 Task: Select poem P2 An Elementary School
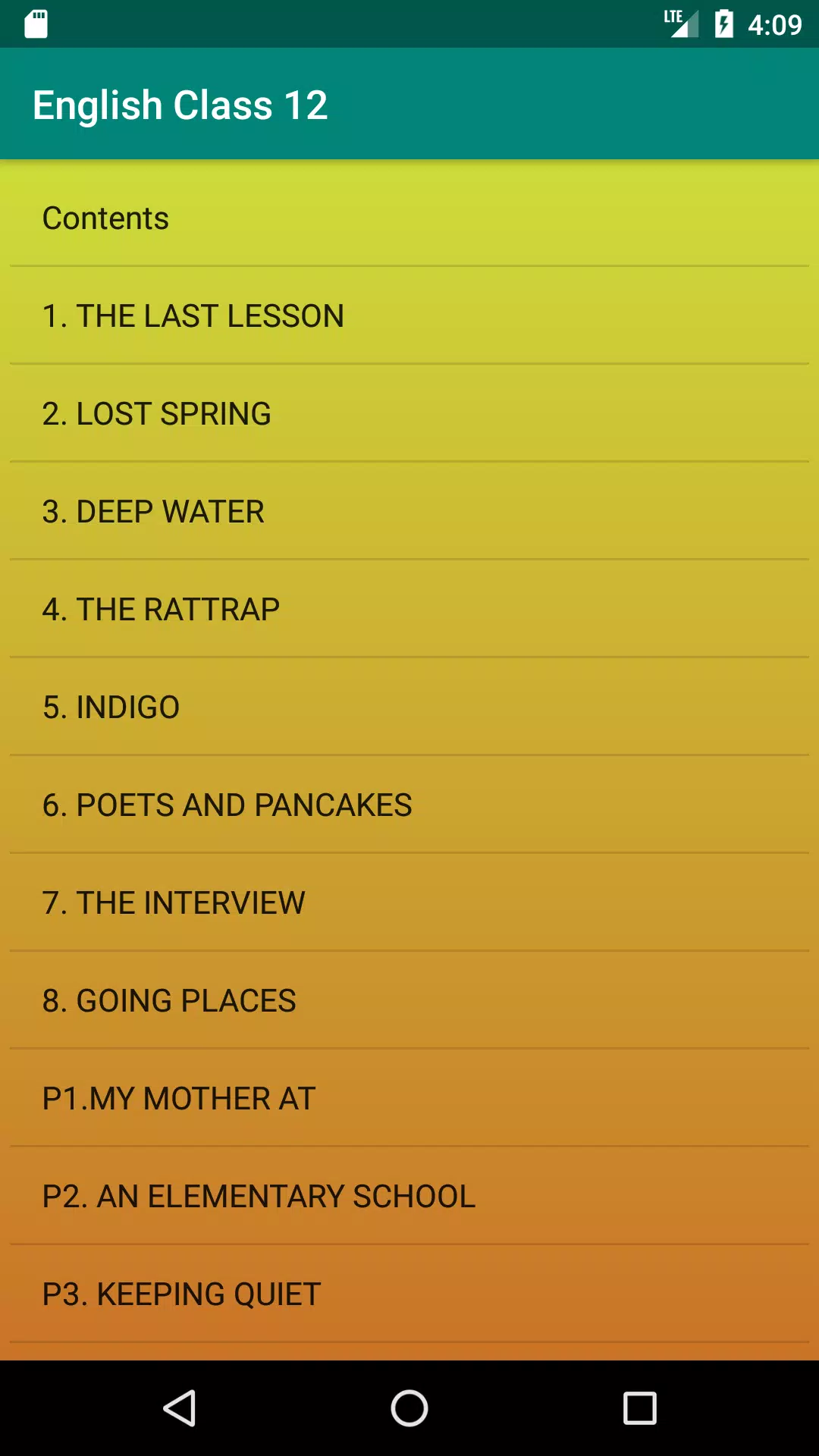(409, 1196)
